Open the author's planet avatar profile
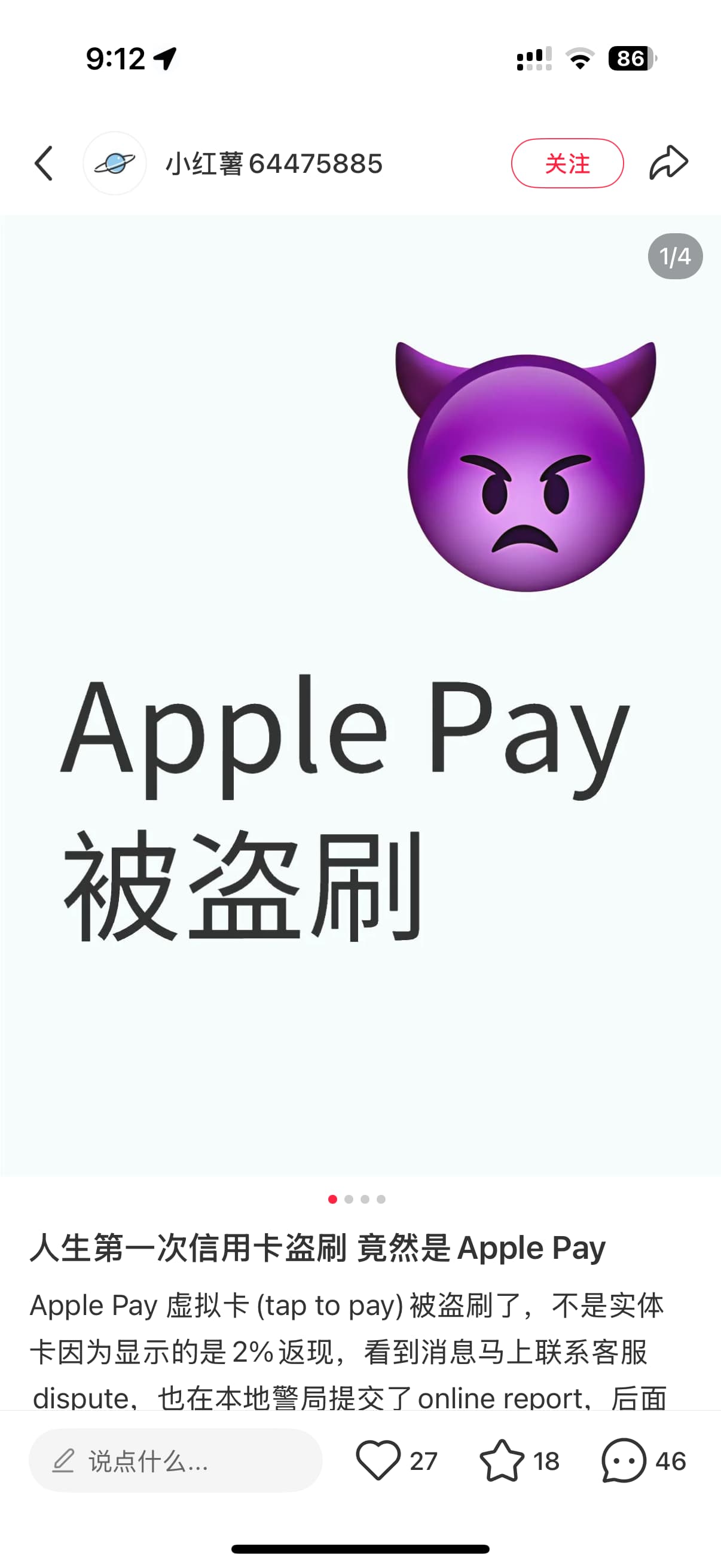 coord(114,163)
